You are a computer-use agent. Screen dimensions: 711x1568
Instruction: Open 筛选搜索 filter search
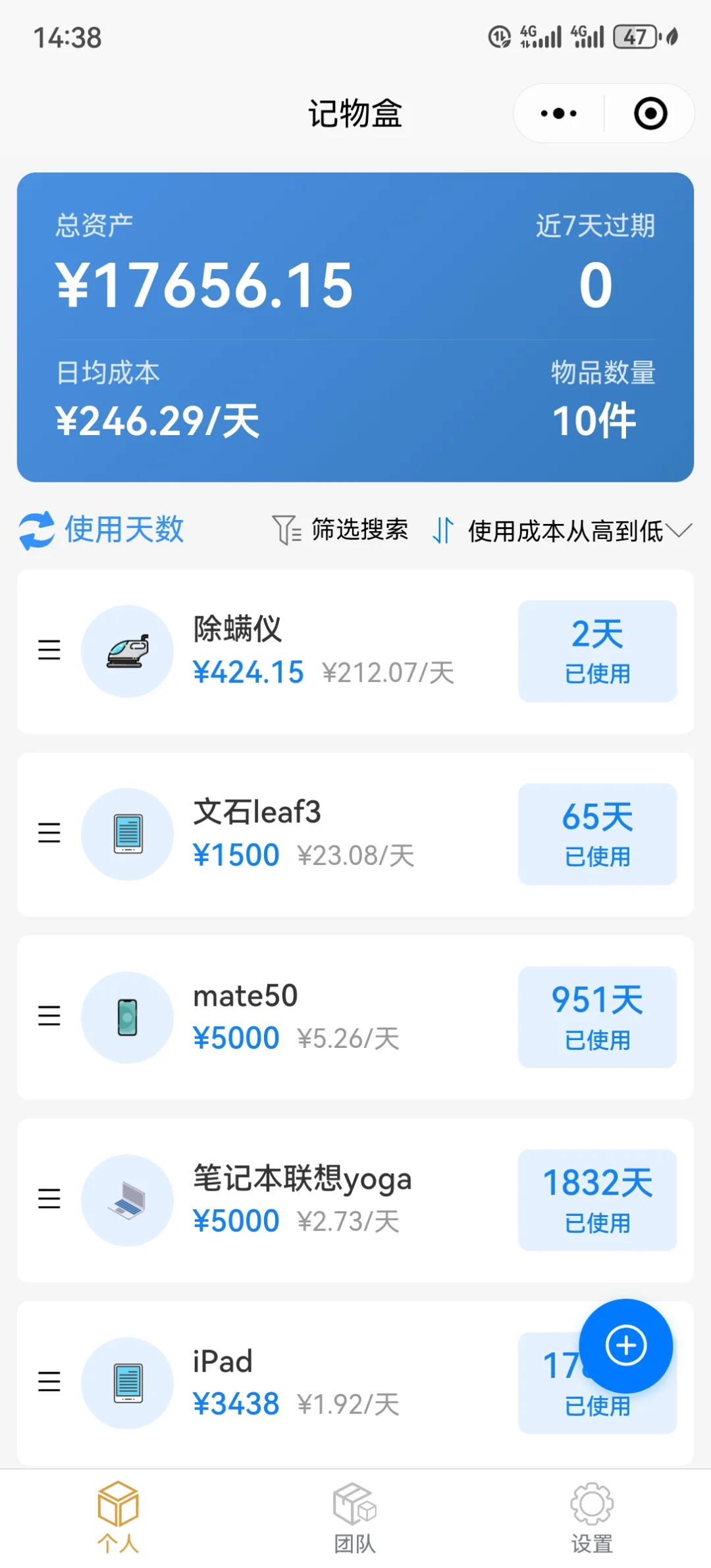pyautogui.click(x=341, y=530)
